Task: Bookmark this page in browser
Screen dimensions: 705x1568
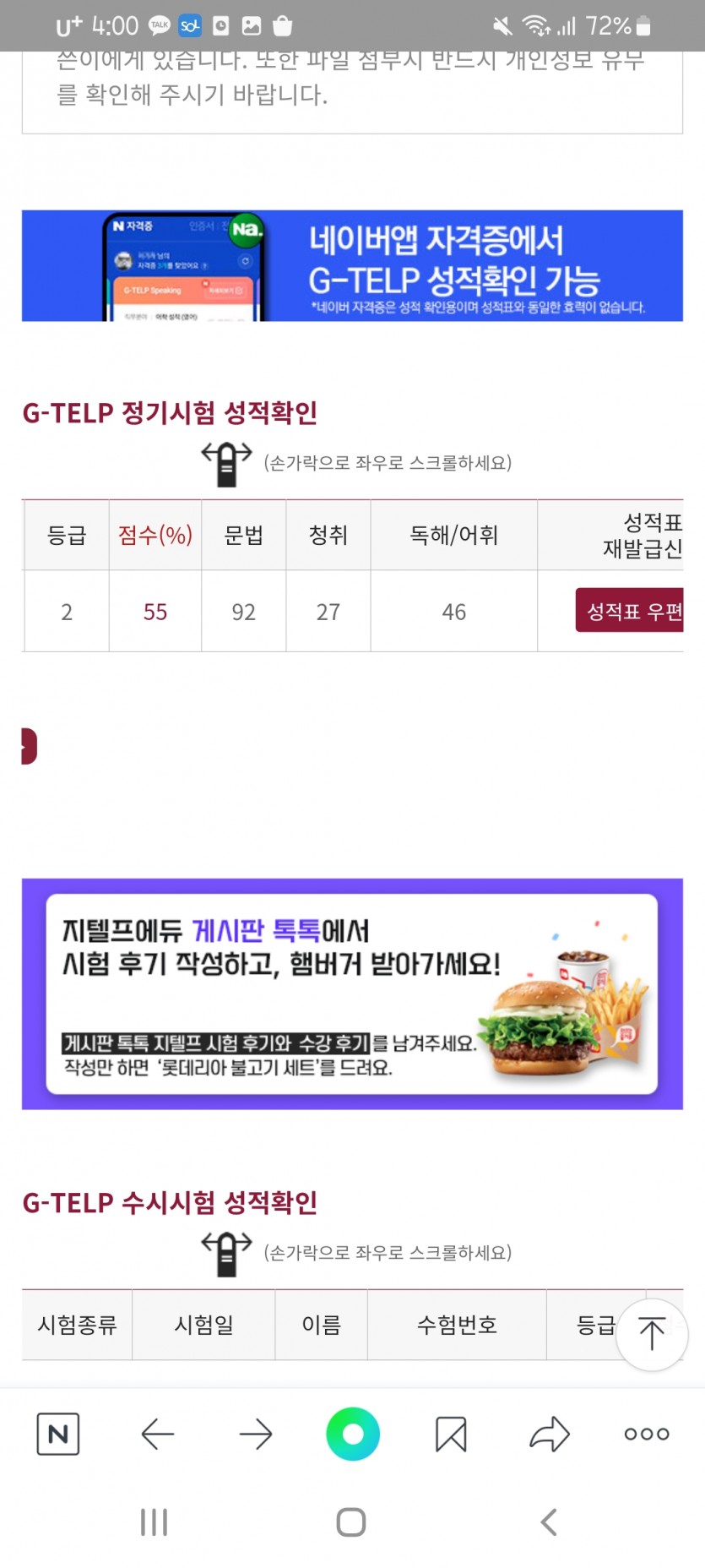Action: pos(451,1434)
